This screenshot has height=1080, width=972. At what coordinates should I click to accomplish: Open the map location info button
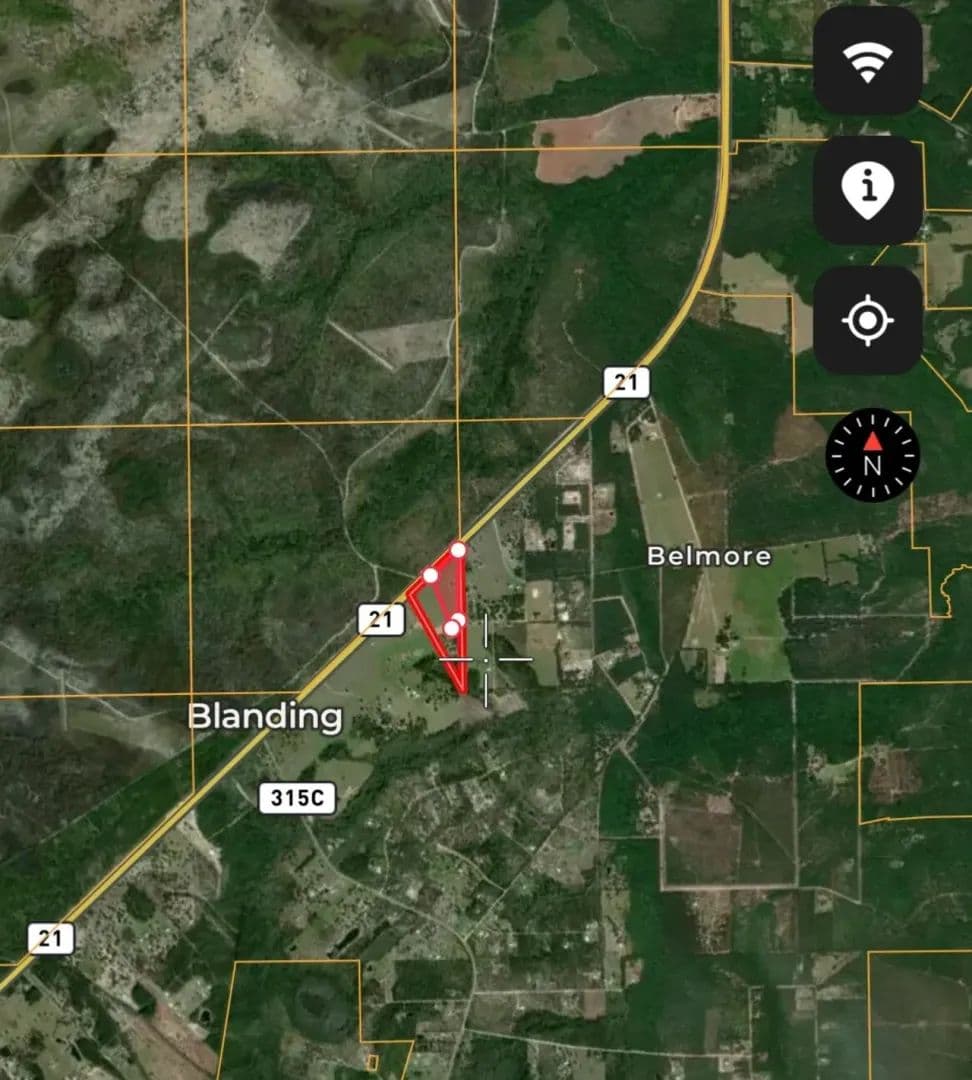pyautogui.click(x=867, y=190)
